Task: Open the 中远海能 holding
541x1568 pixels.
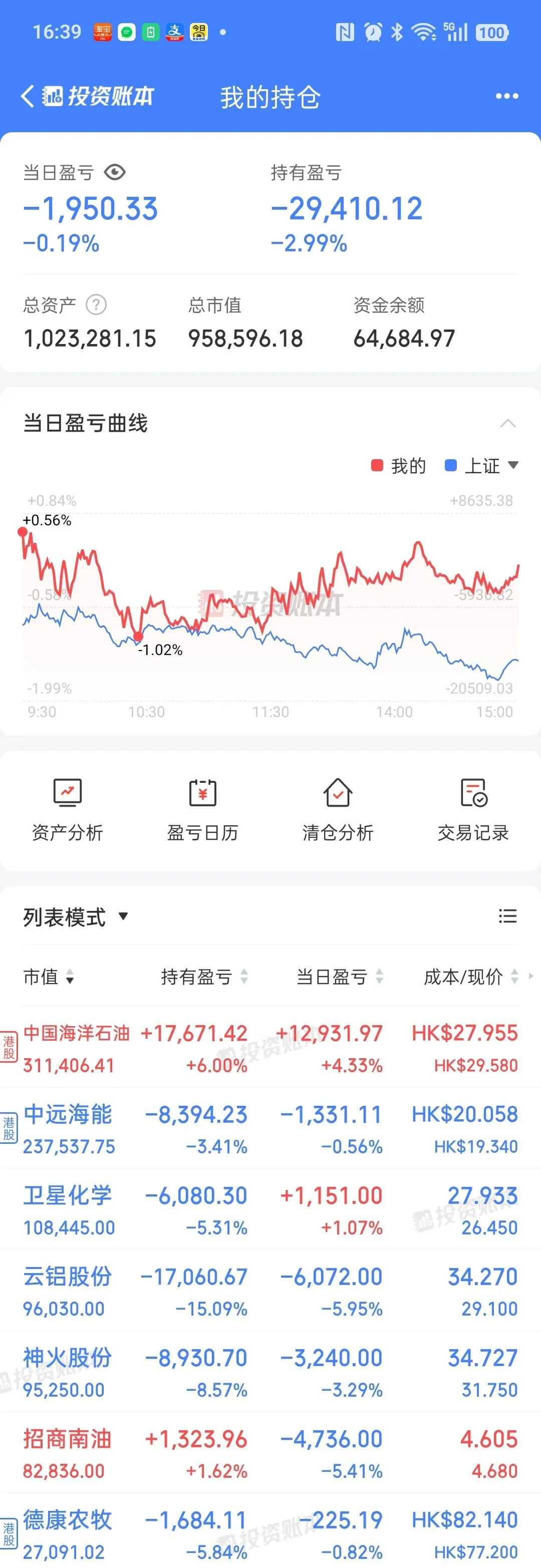Action: [x=270, y=1129]
